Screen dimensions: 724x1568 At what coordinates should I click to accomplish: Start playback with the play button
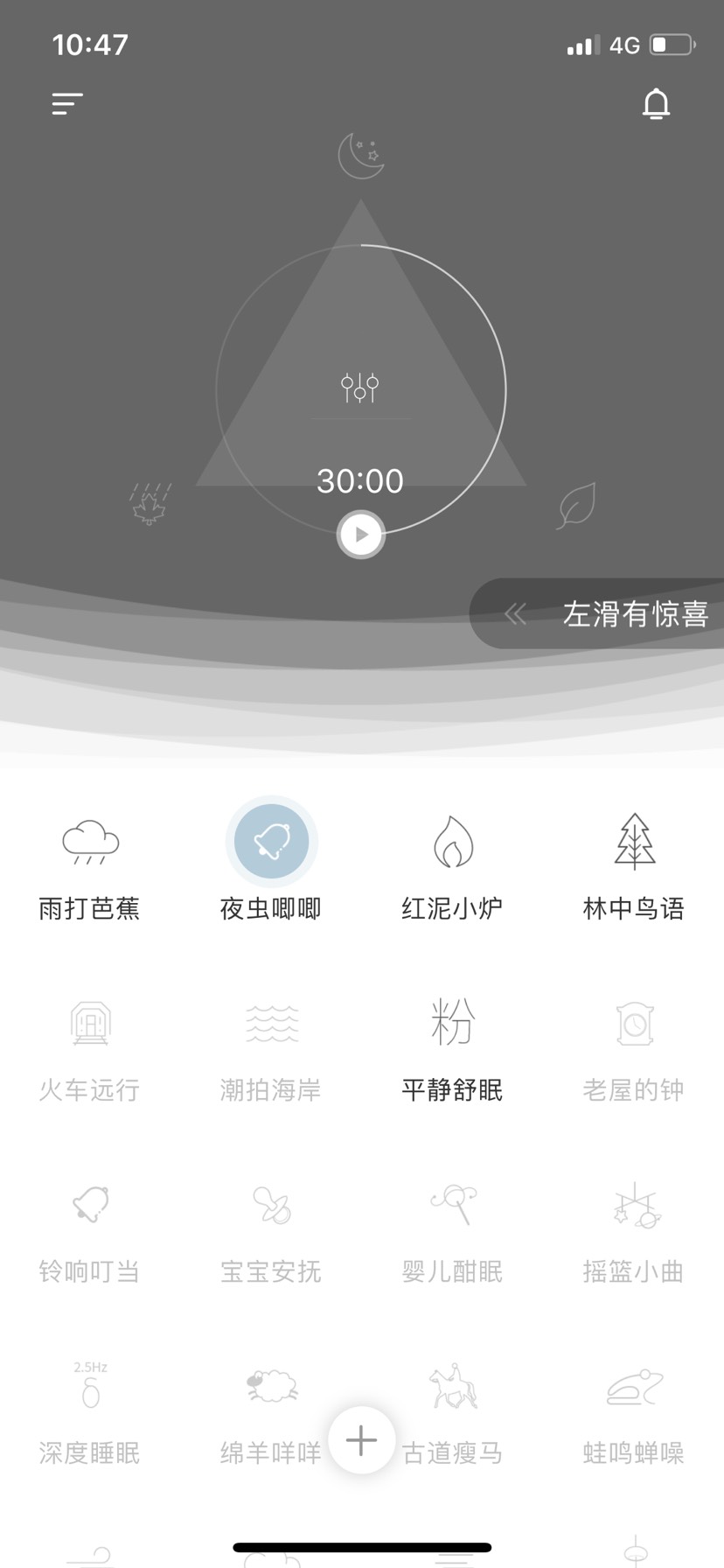(x=361, y=535)
